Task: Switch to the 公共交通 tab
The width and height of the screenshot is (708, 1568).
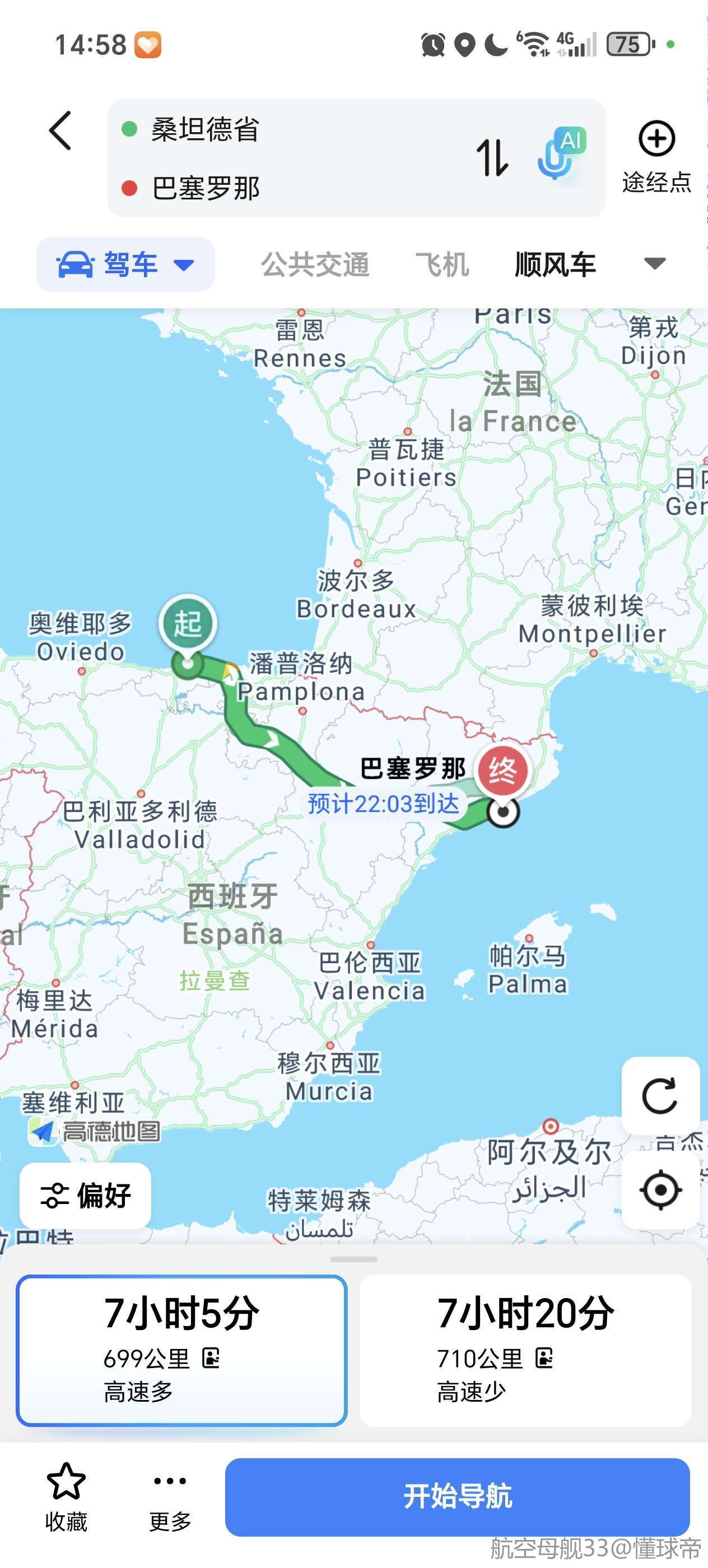Action: tap(315, 265)
